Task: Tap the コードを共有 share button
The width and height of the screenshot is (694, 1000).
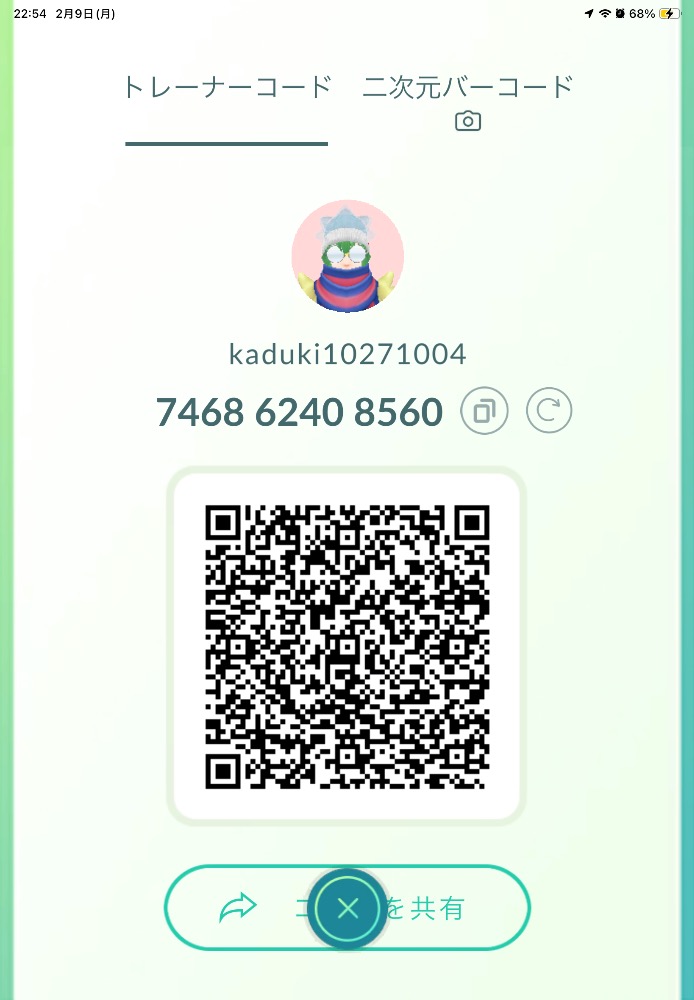Action: pos(240,908)
